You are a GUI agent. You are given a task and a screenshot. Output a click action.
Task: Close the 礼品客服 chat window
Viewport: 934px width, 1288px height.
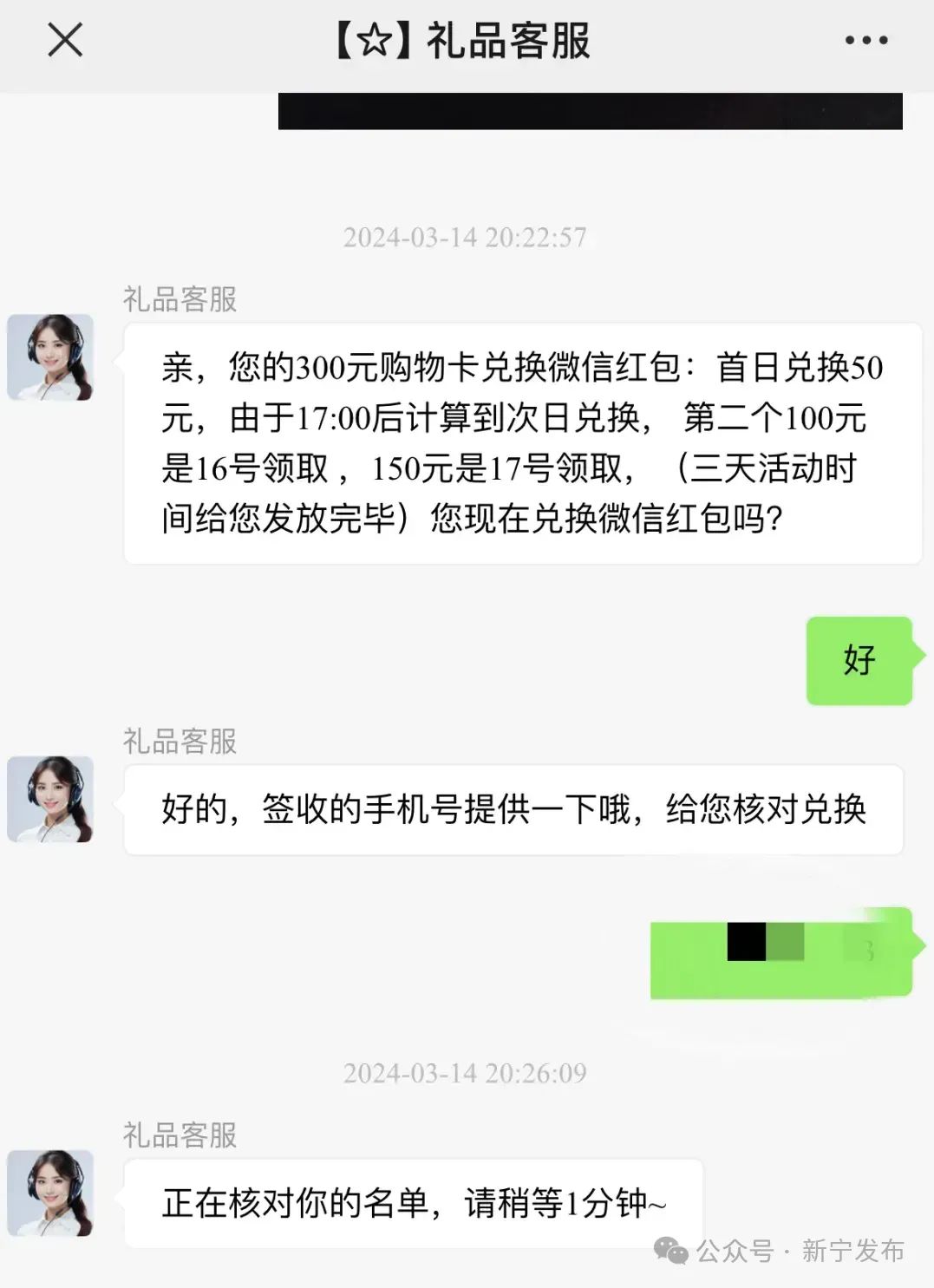click(x=65, y=40)
